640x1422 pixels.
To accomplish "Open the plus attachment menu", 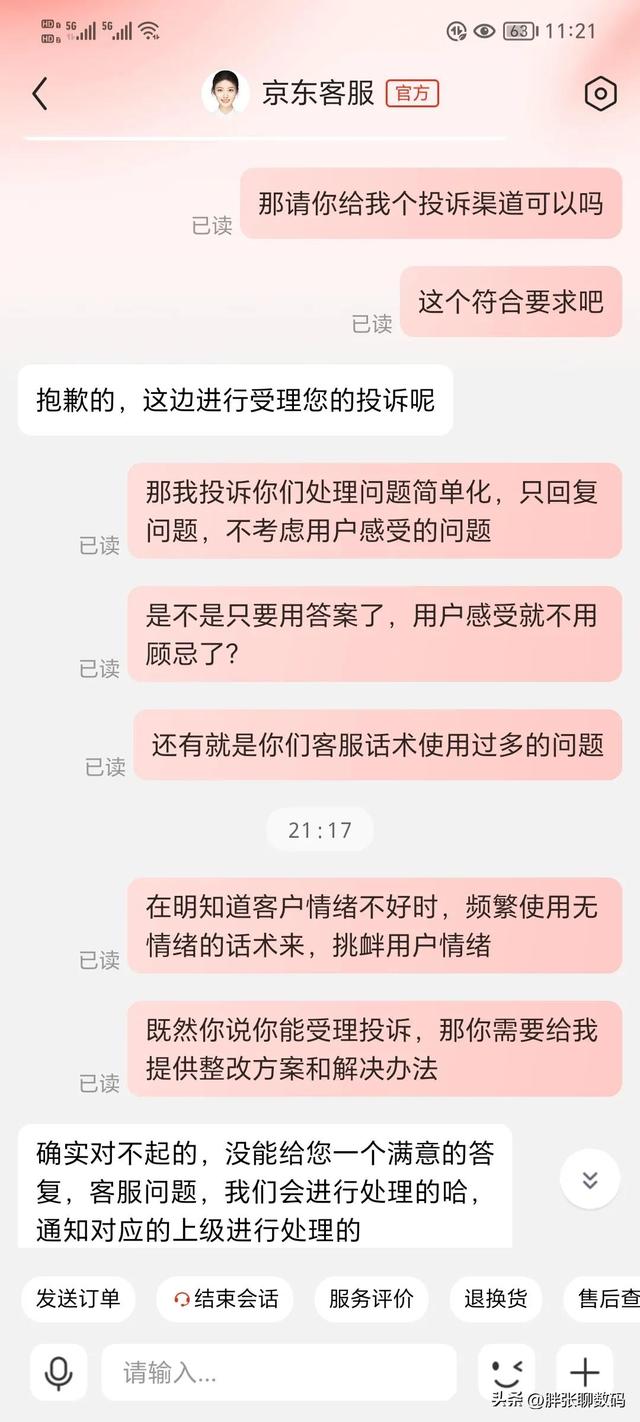I will click(x=584, y=1372).
